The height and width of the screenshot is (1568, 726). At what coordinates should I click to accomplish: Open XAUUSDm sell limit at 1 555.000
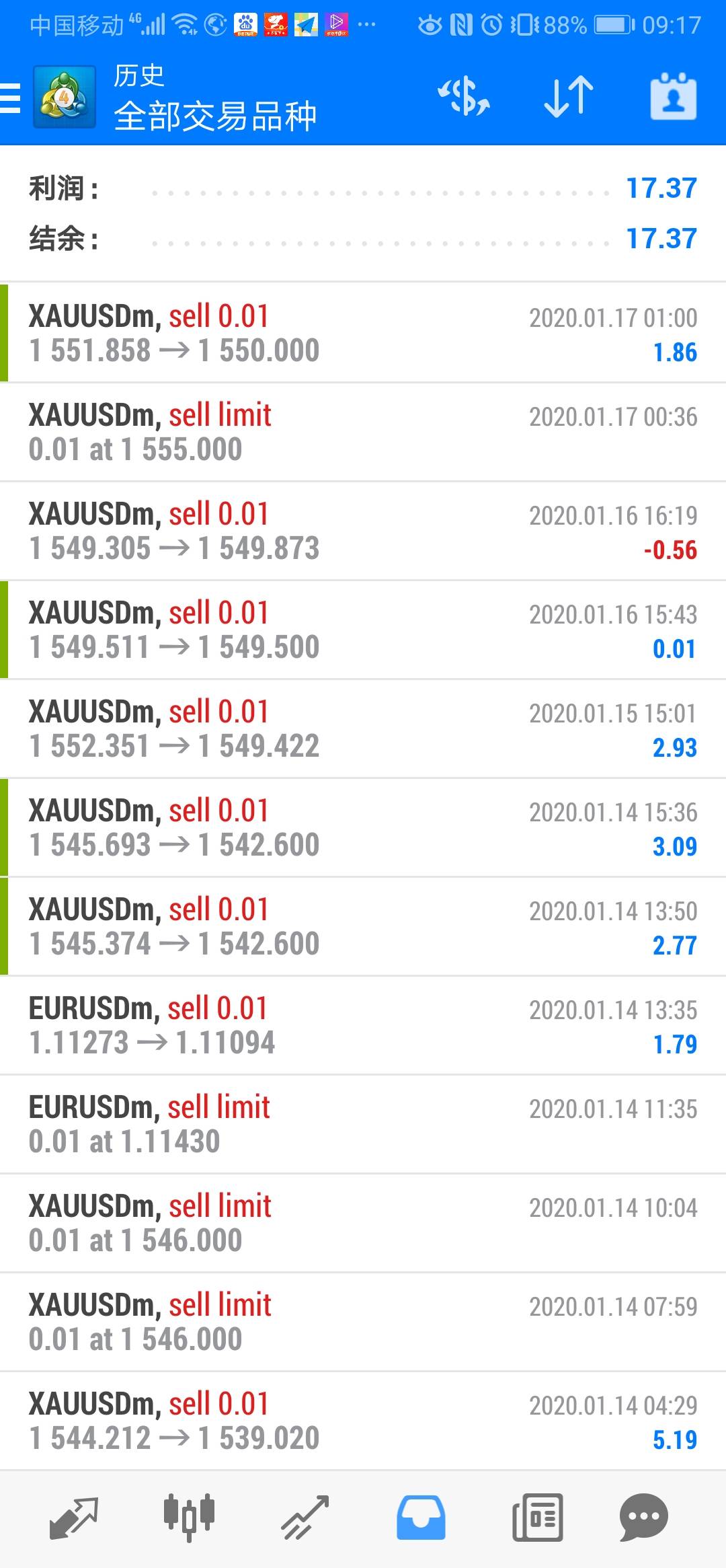363,432
